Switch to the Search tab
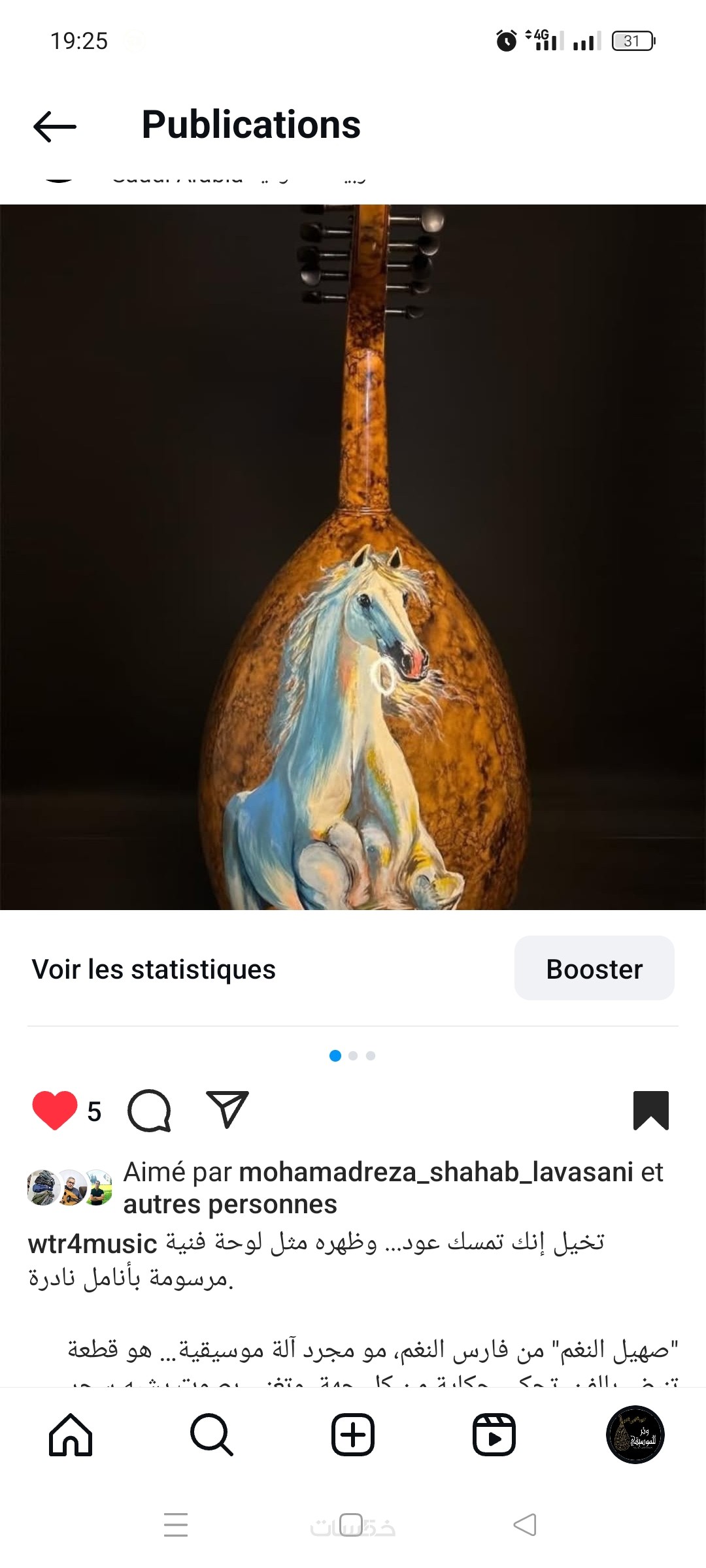Image resolution: width=706 pixels, height=1568 pixels. click(x=212, y=1435)
